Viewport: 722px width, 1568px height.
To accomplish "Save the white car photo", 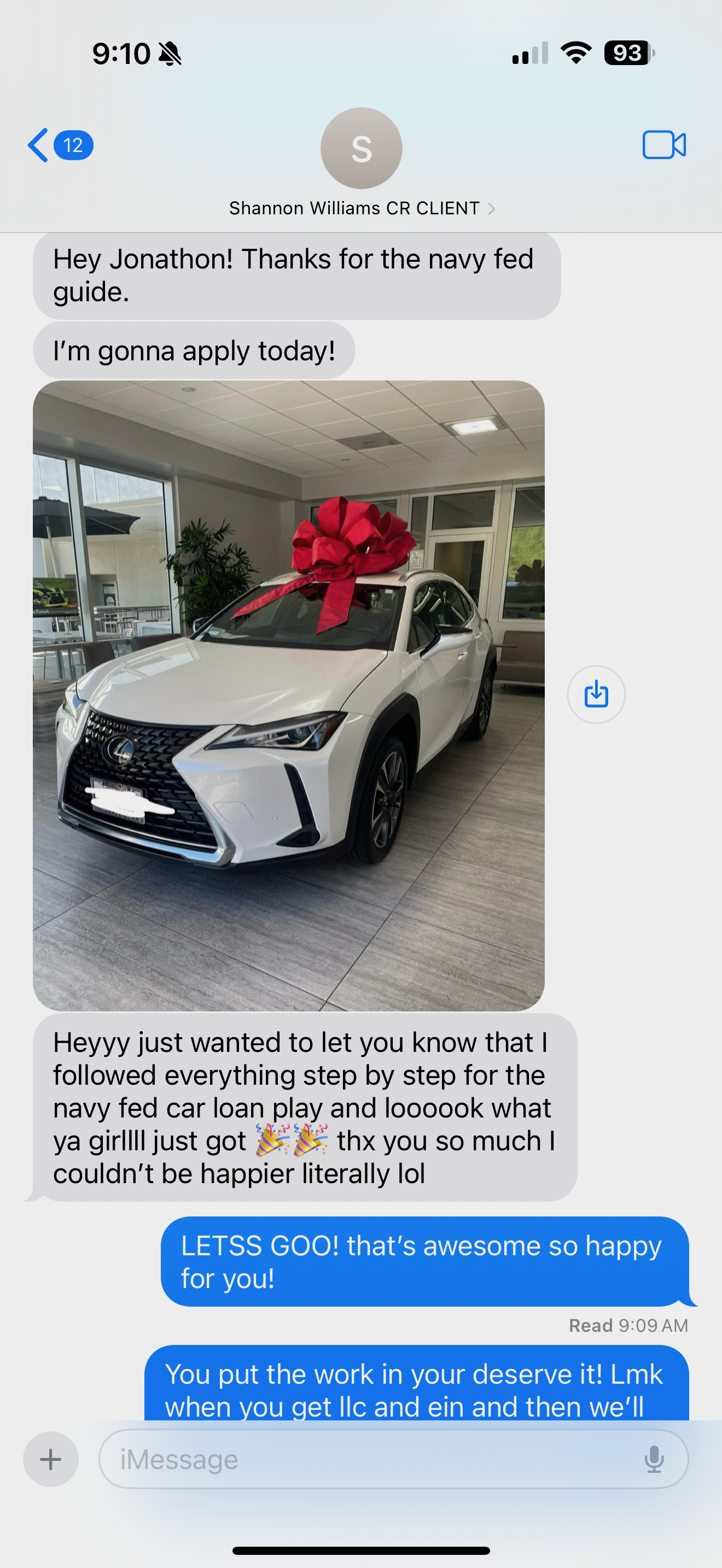I will [x=596, y=694].
